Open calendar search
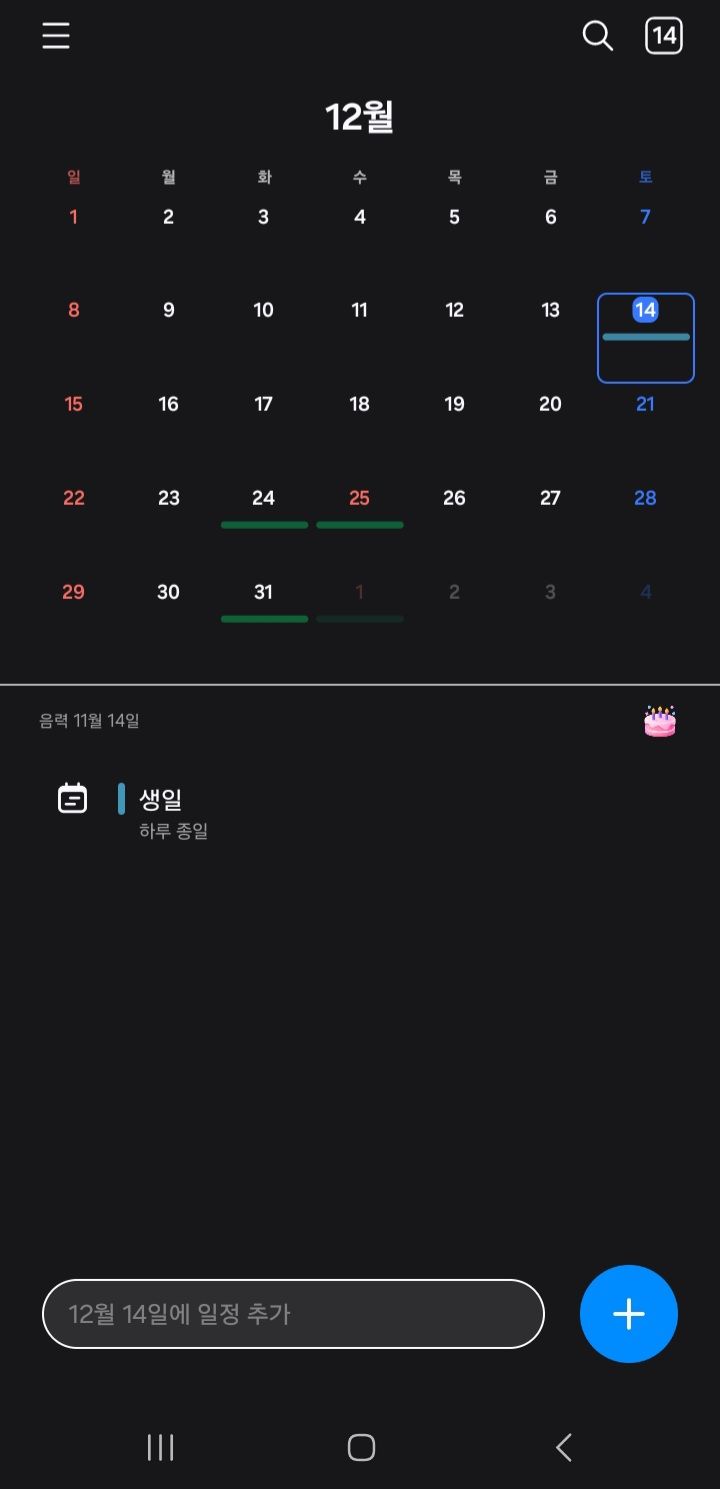 tap(597, 36)
